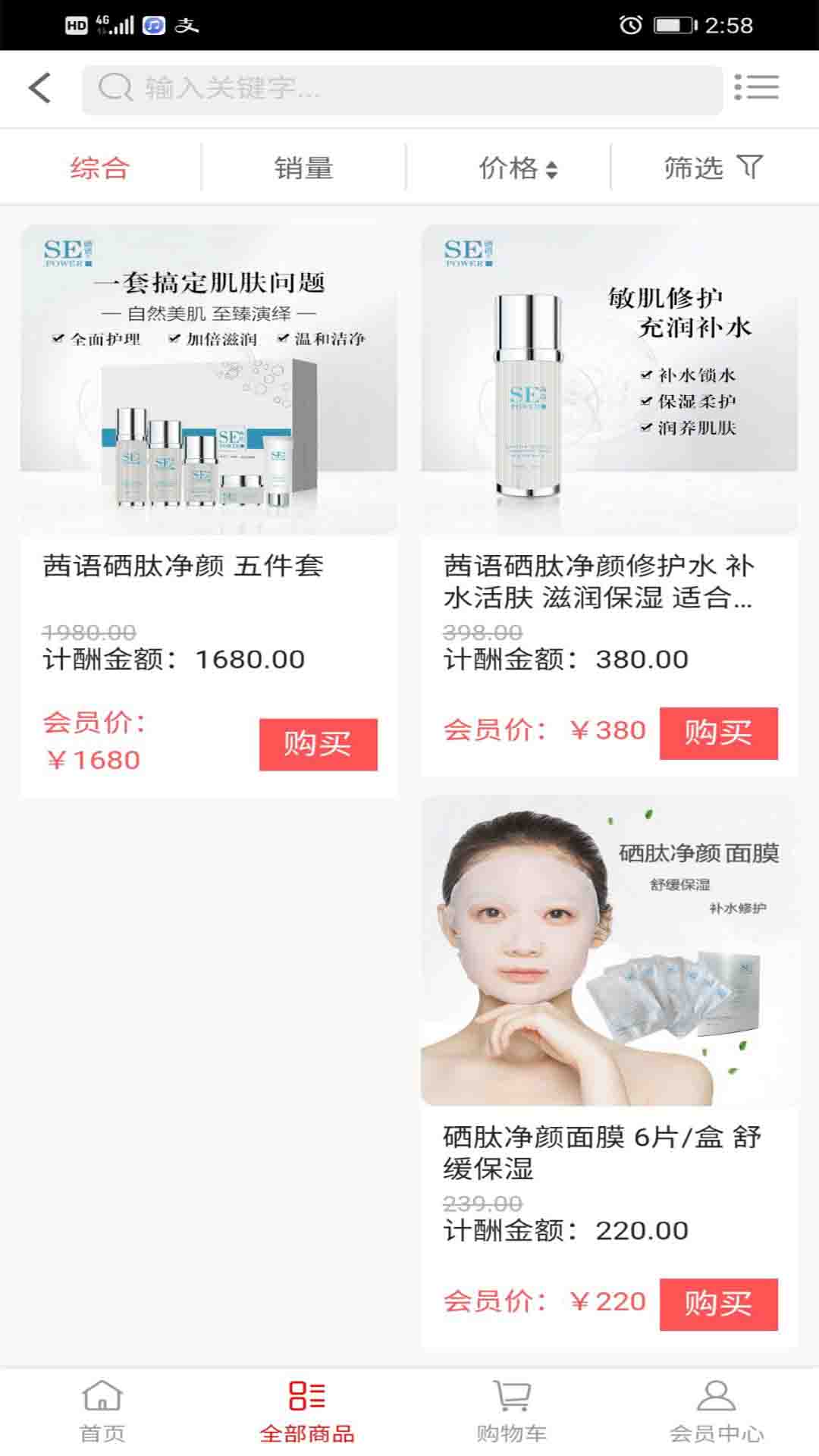Sort products by 价格
The height and width of the screenshot is (1456, 819).
tap(518, 168)
